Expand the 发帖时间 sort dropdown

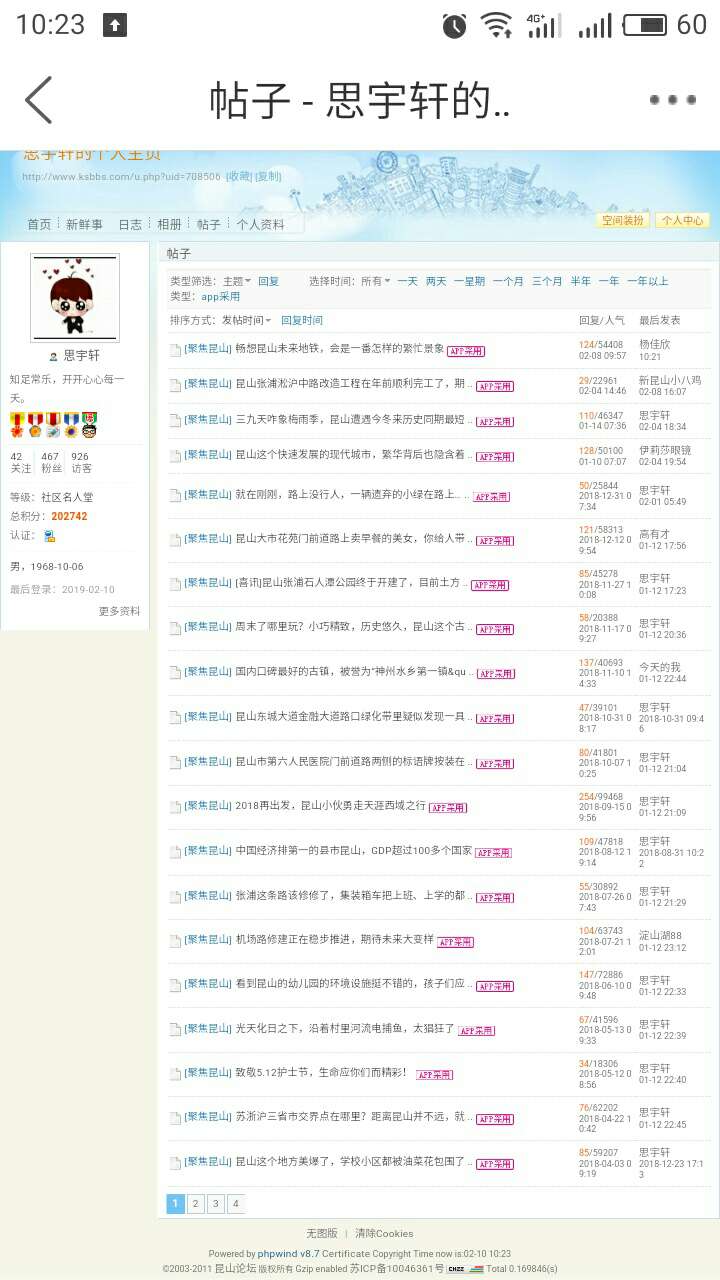tap(246, 320)
